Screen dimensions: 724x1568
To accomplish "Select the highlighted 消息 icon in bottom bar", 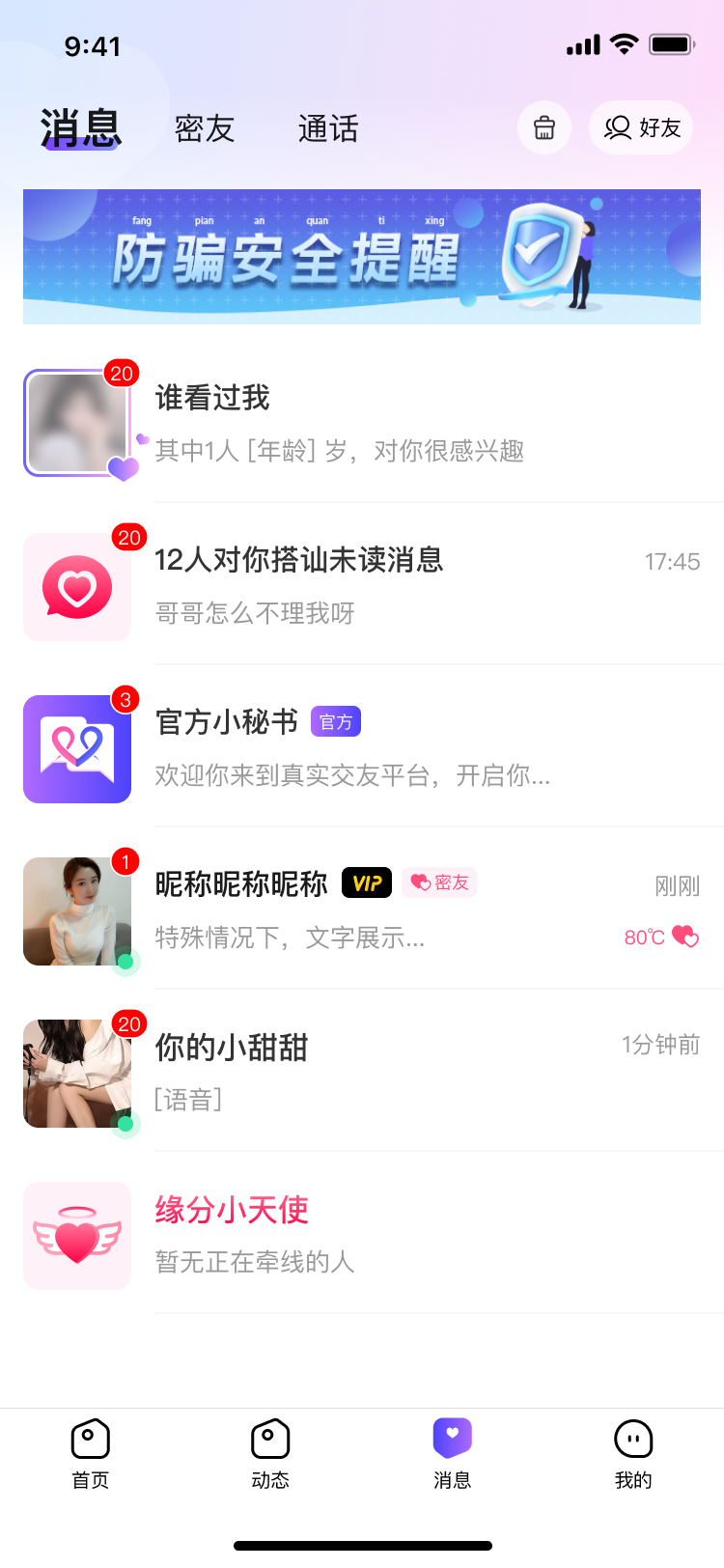I will pos(452,1438).
